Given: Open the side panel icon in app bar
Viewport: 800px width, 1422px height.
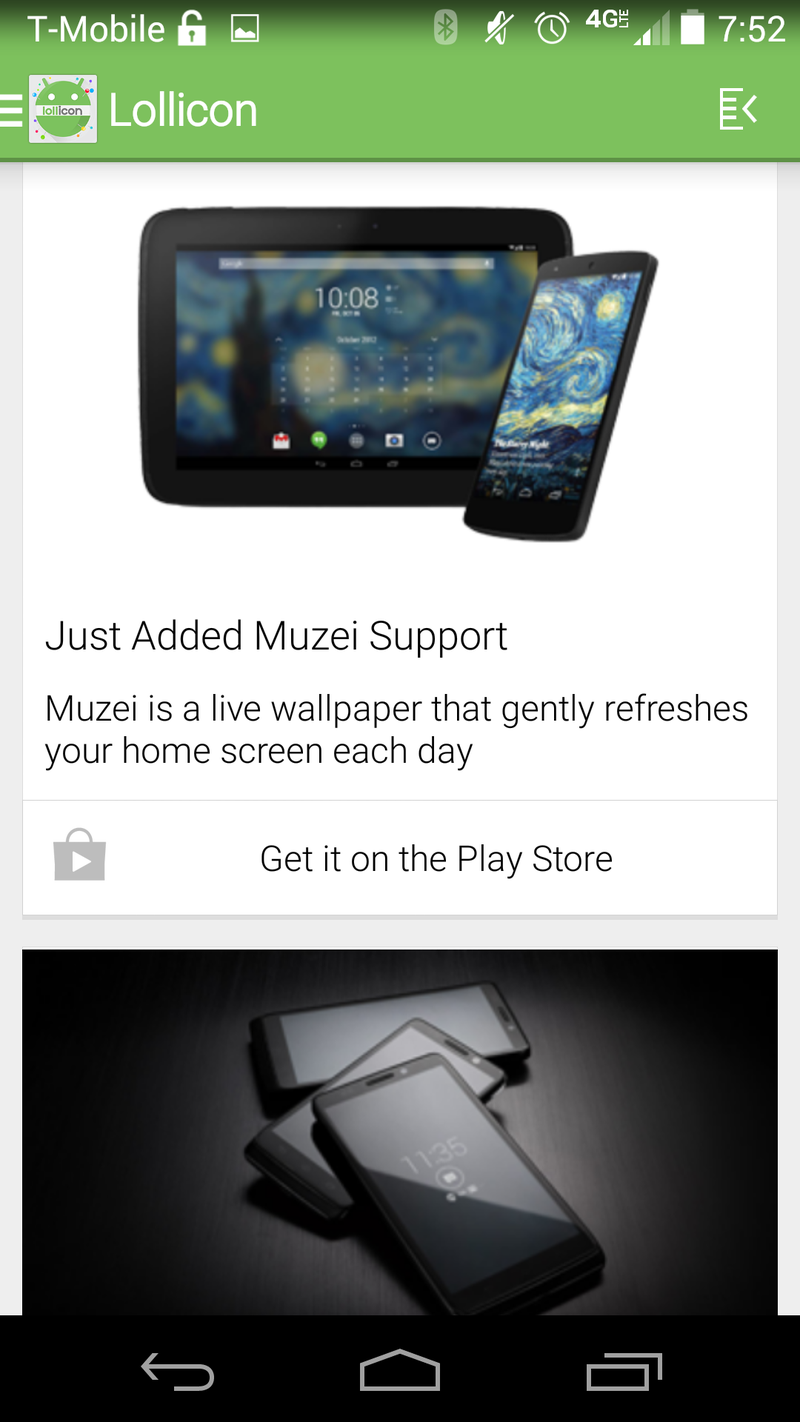Looking at the screenshot, I should pos(737,110).
